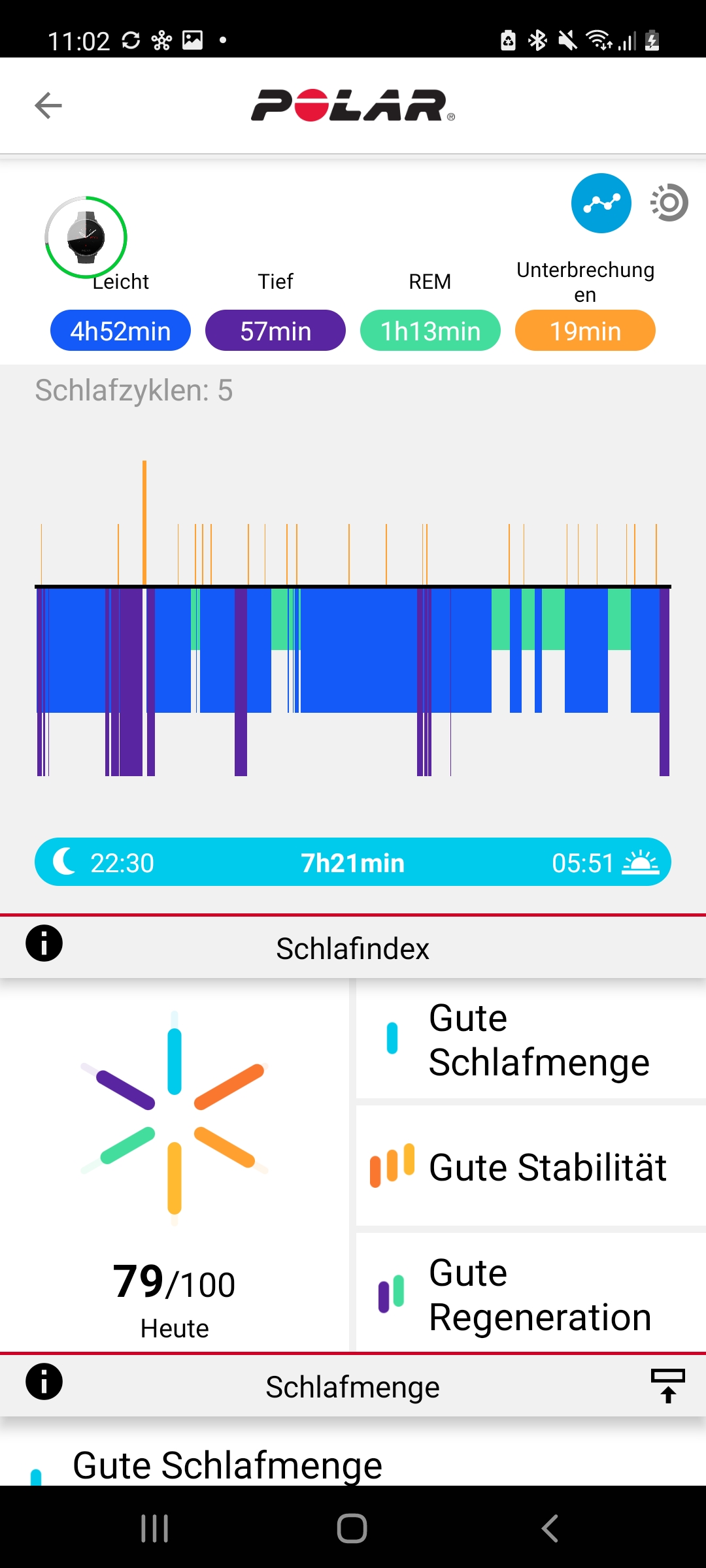Viewport: 706px width, 1568px height.
Task: Tap the scroll-to-top icon beside Schlafmenge
Action: point(667,1386)
